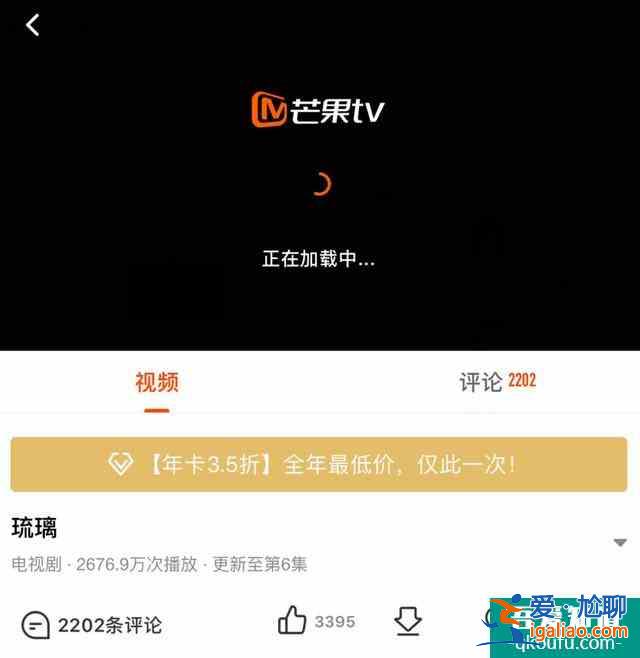View the 2202条评论 comments

pyautogui.click(x=91, y=625)
